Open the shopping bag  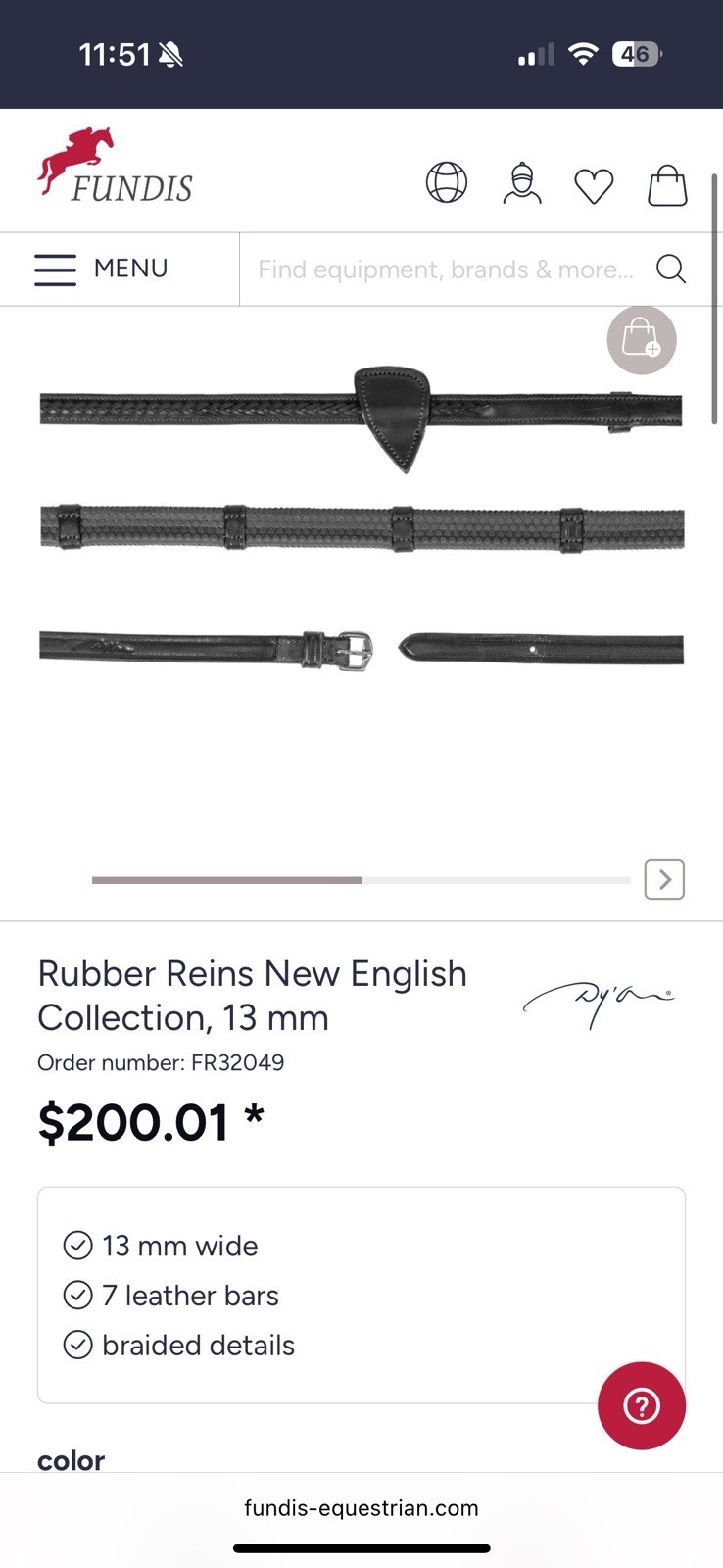(667, 184)
